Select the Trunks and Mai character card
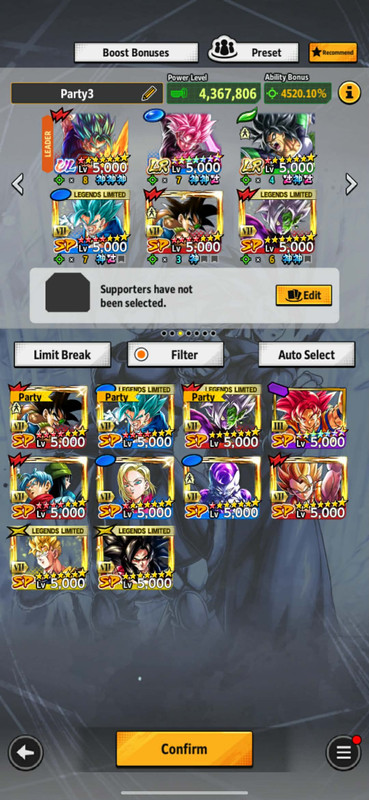The image size is (369, 800). 49,487
